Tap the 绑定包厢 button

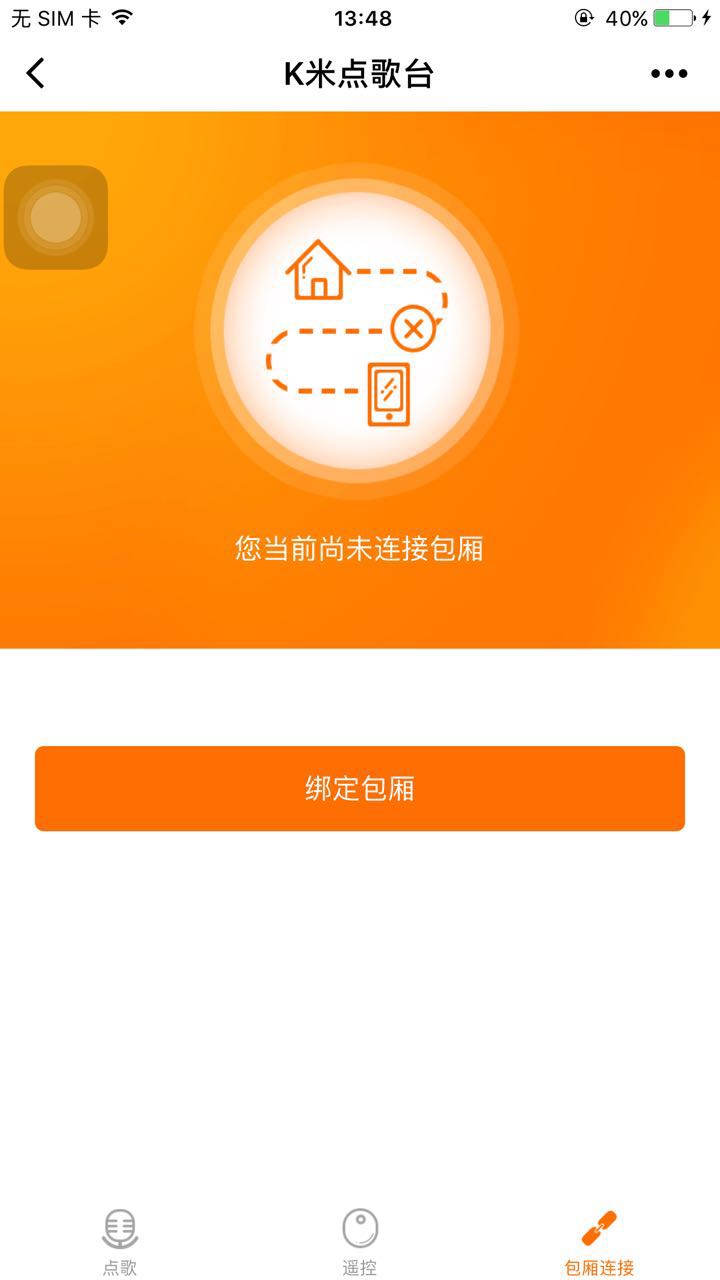coord(360,788)
